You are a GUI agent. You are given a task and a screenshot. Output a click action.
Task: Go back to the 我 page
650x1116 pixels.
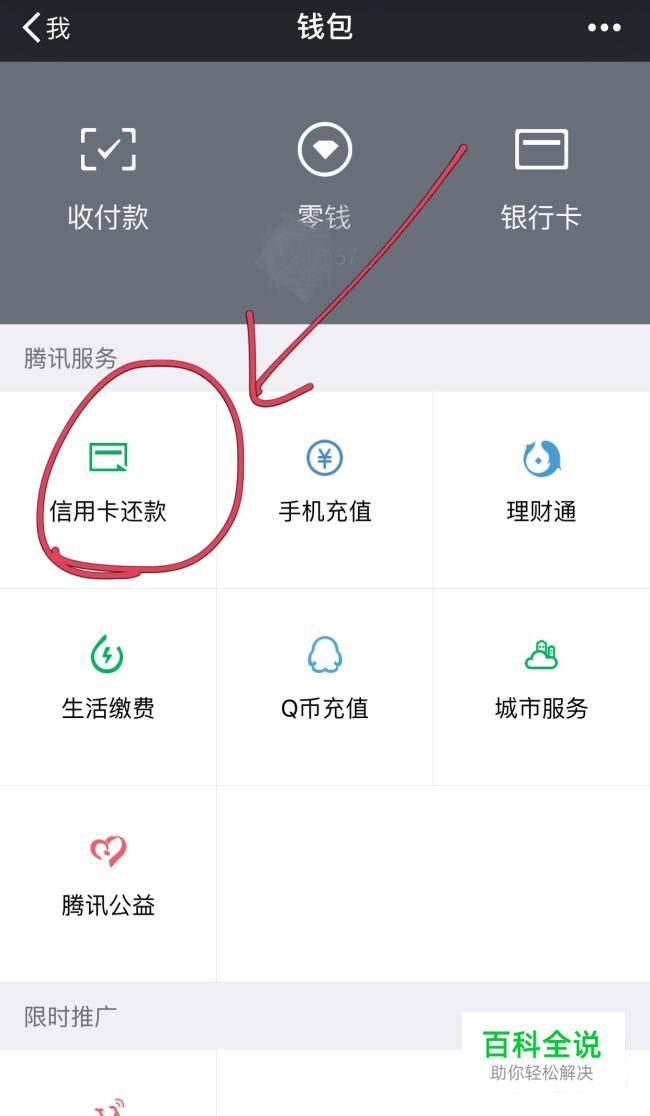tap(46, 28)
